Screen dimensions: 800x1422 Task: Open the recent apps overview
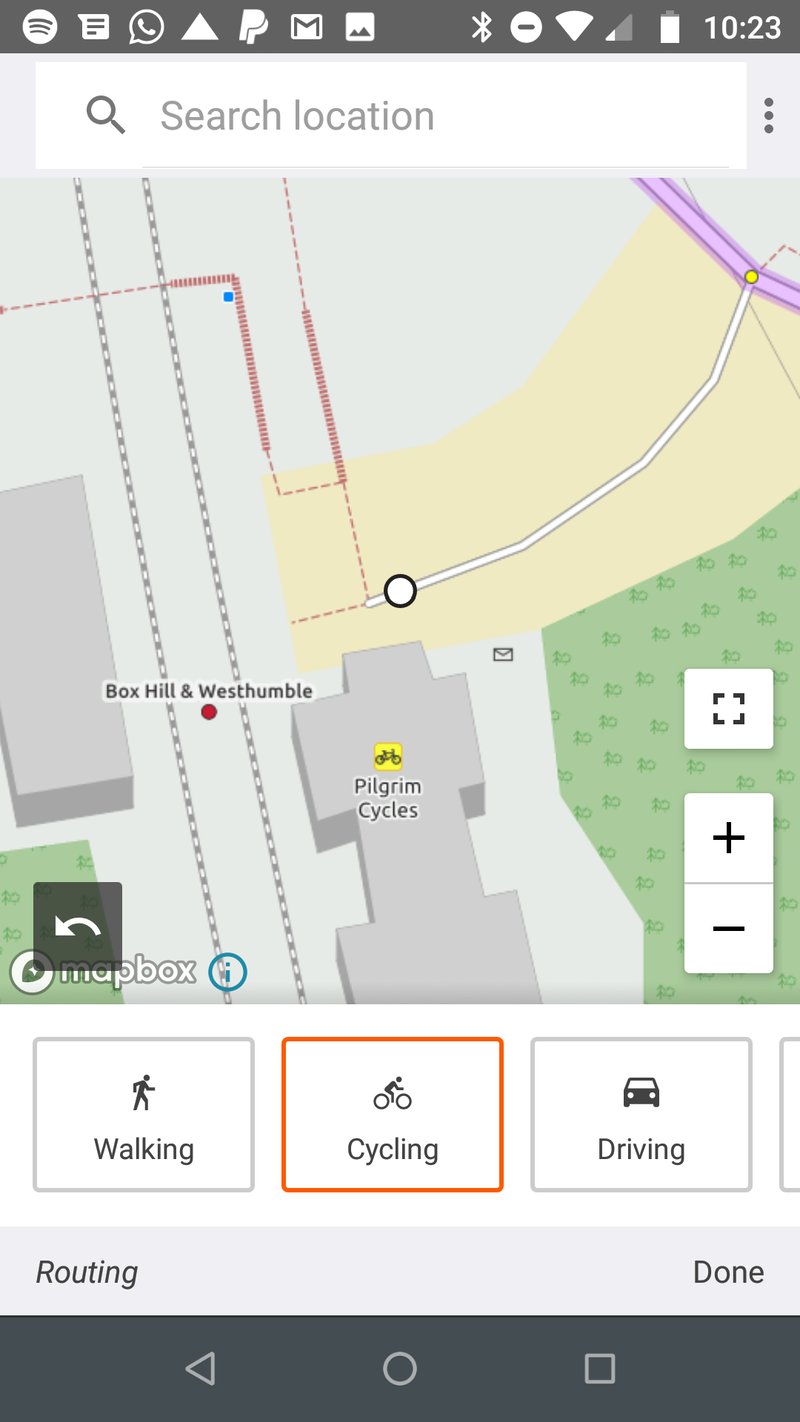[599, 1368]
